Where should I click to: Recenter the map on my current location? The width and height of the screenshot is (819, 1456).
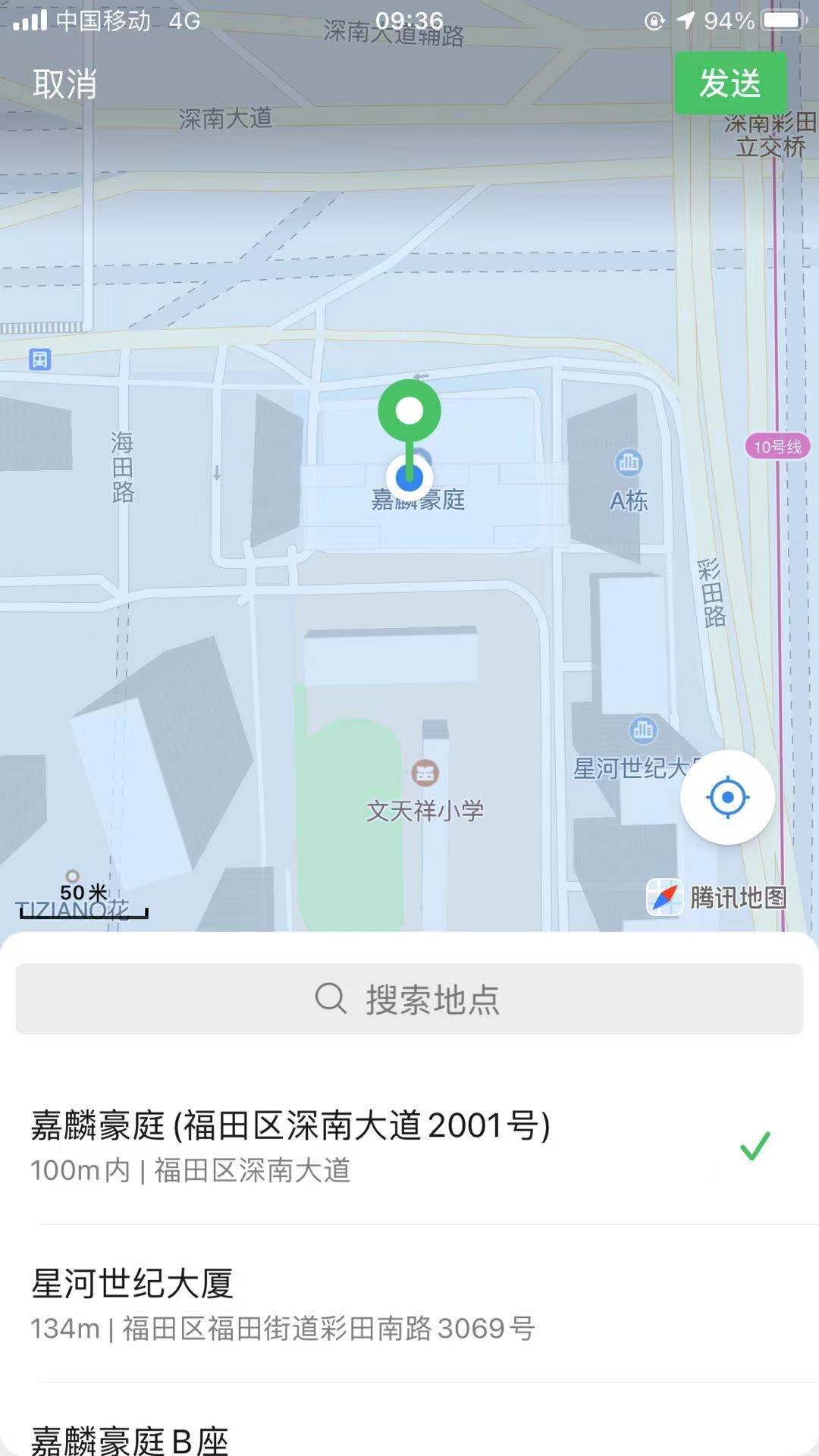[727, 797]
